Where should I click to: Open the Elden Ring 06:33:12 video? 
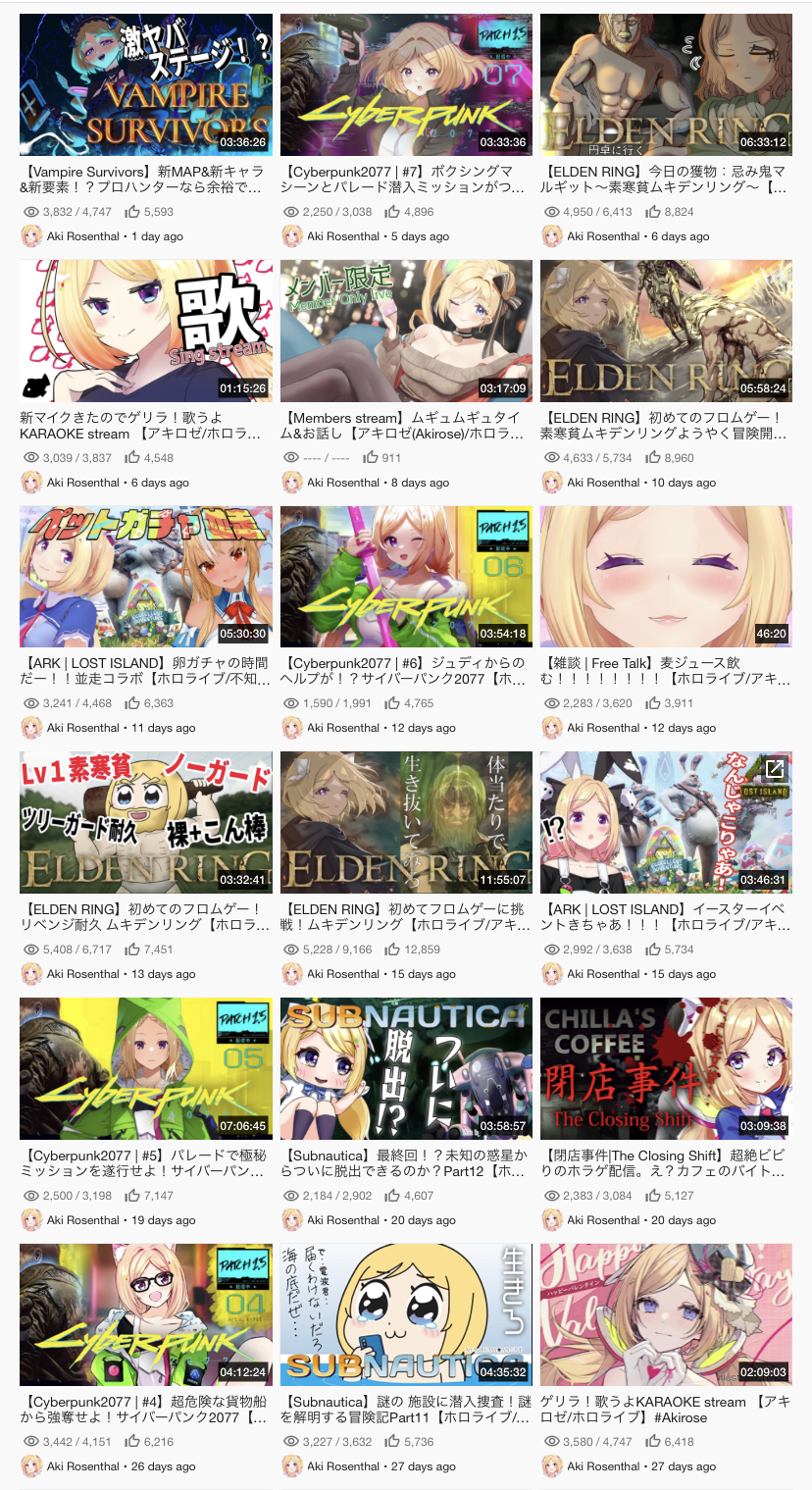[666, 84]
